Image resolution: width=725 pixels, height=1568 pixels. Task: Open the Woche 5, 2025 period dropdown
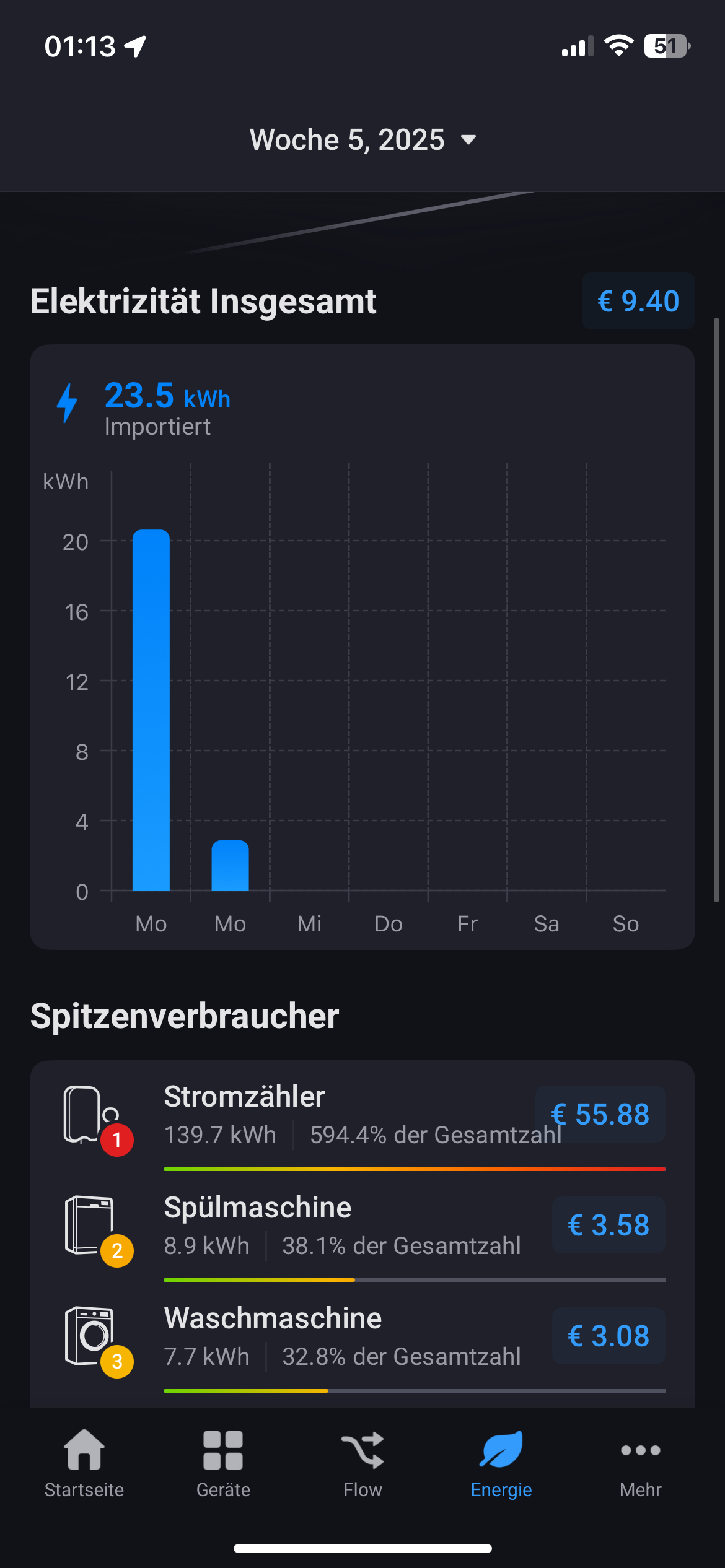click(x=362, y=140)
